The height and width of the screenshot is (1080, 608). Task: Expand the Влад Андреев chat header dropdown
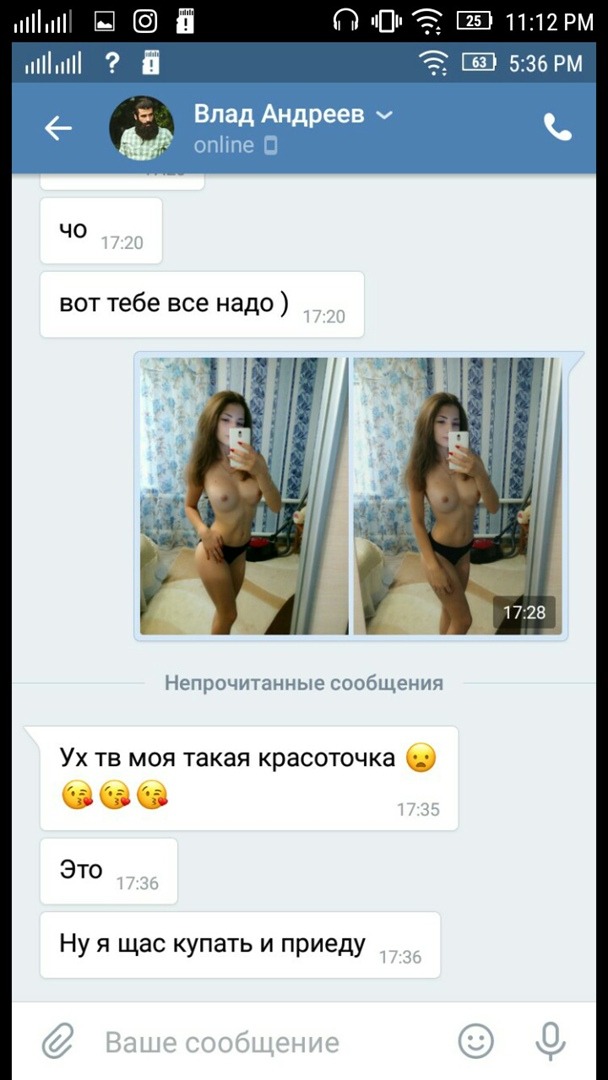click(x=384, y=116)
